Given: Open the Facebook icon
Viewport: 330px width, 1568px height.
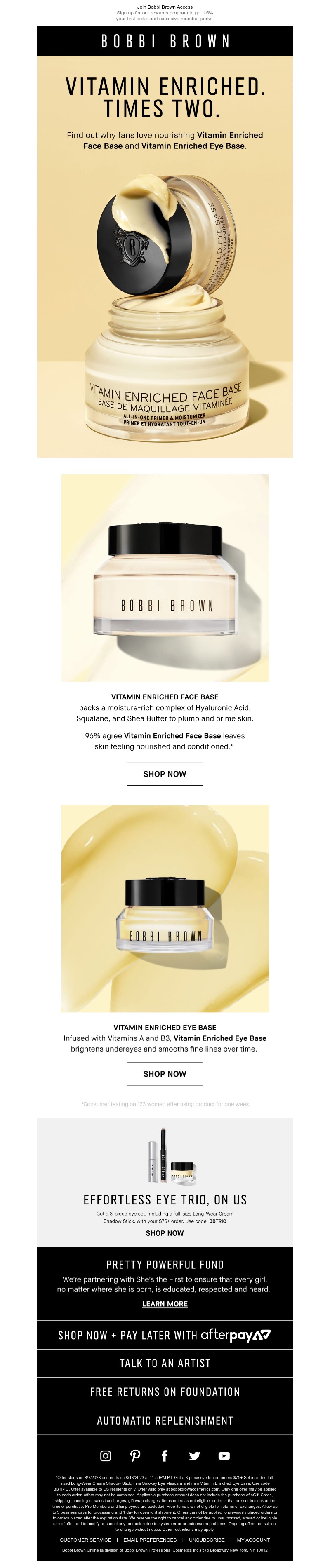Looking at the screenshot, I should point(165,1455).
